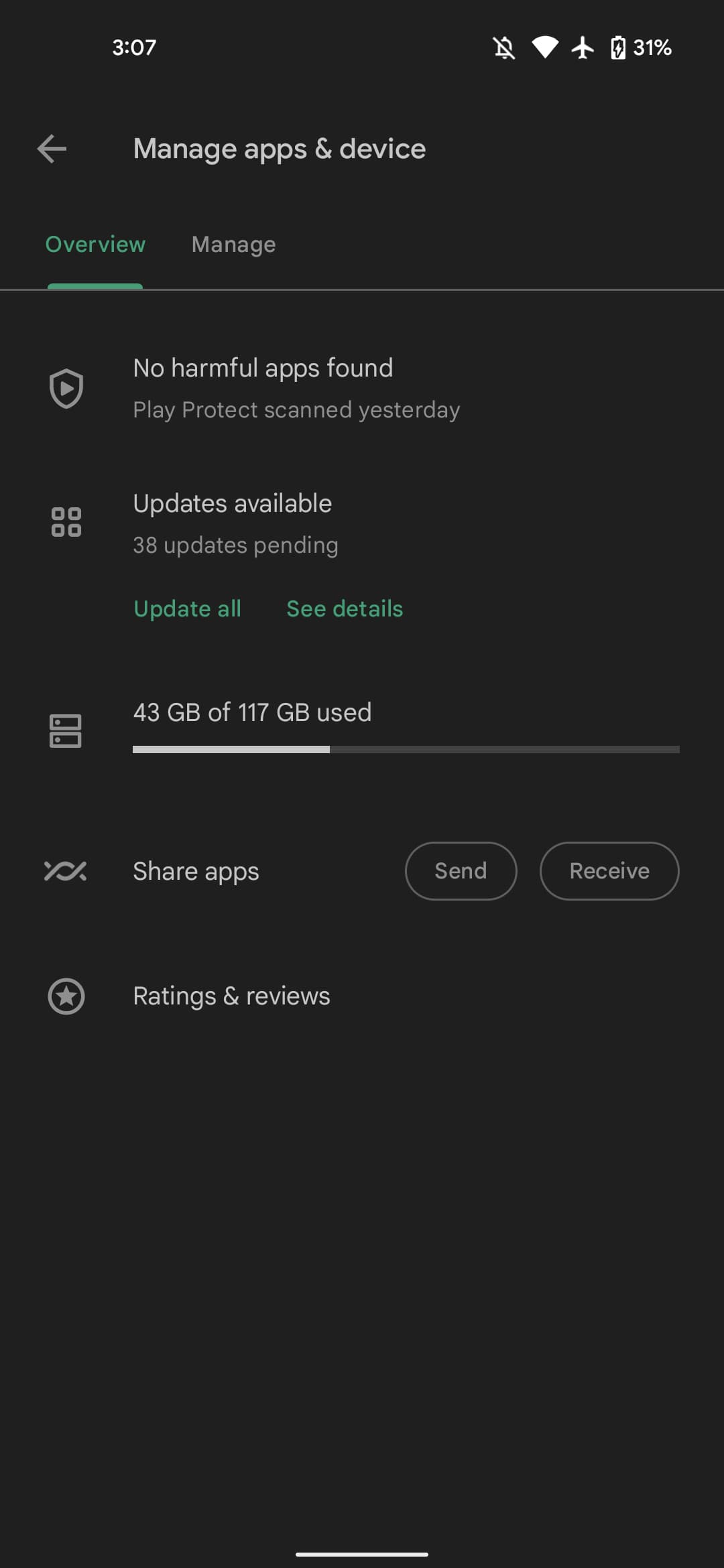Screen dimensions: 724x1568
Task: Tap Receive to get shared apps
Action: [x=609, y=870]
